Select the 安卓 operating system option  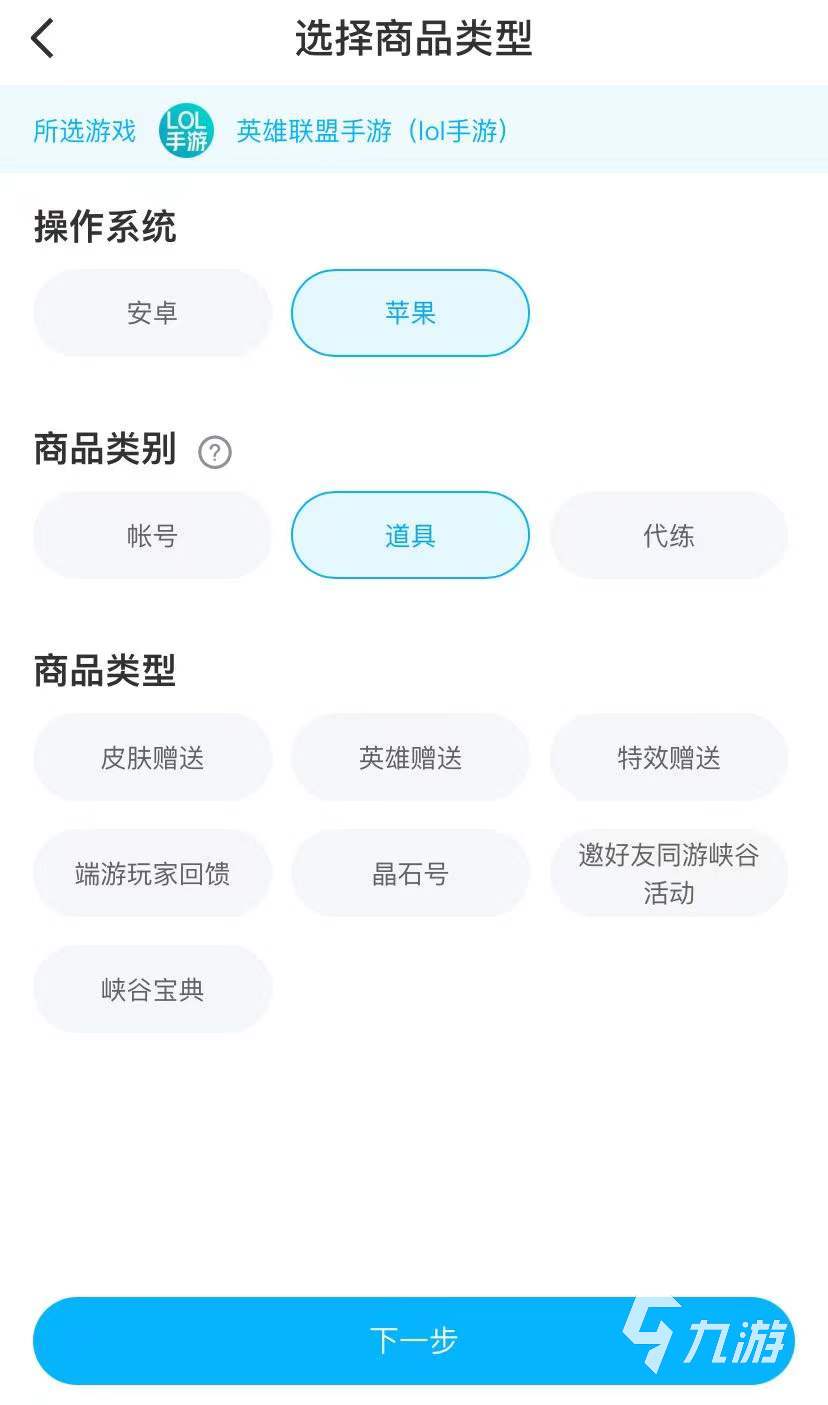152,313
